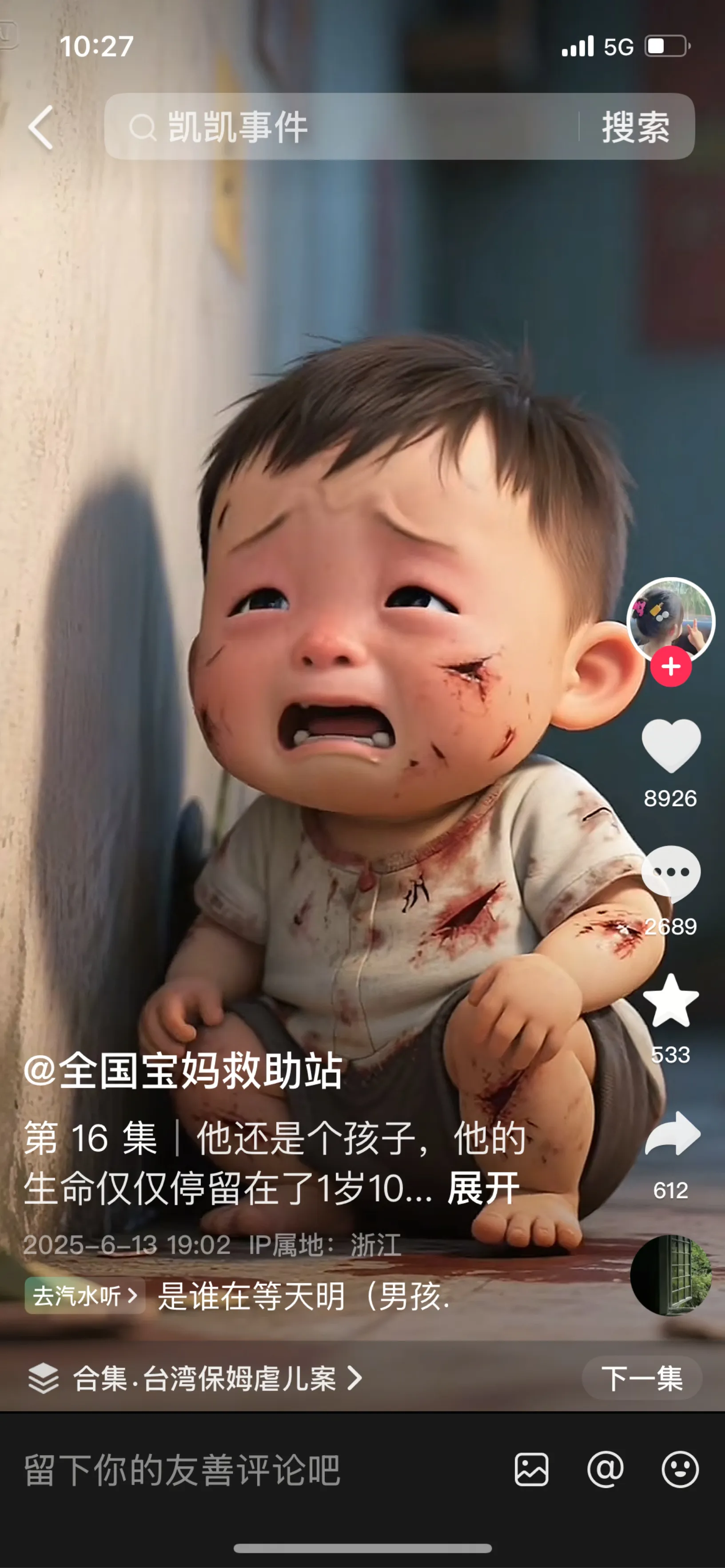The width and height of the screenshot is (725, 1568).
Task: Follow the author with the red plus
Action: [671, 666]
